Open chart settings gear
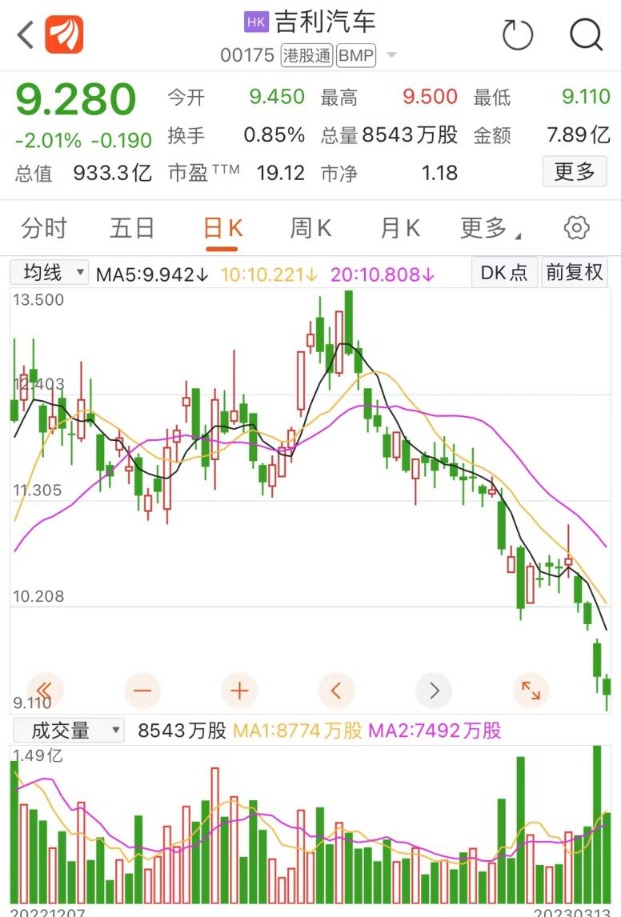This screenshot has height=917, width=621. click(576, 228)
